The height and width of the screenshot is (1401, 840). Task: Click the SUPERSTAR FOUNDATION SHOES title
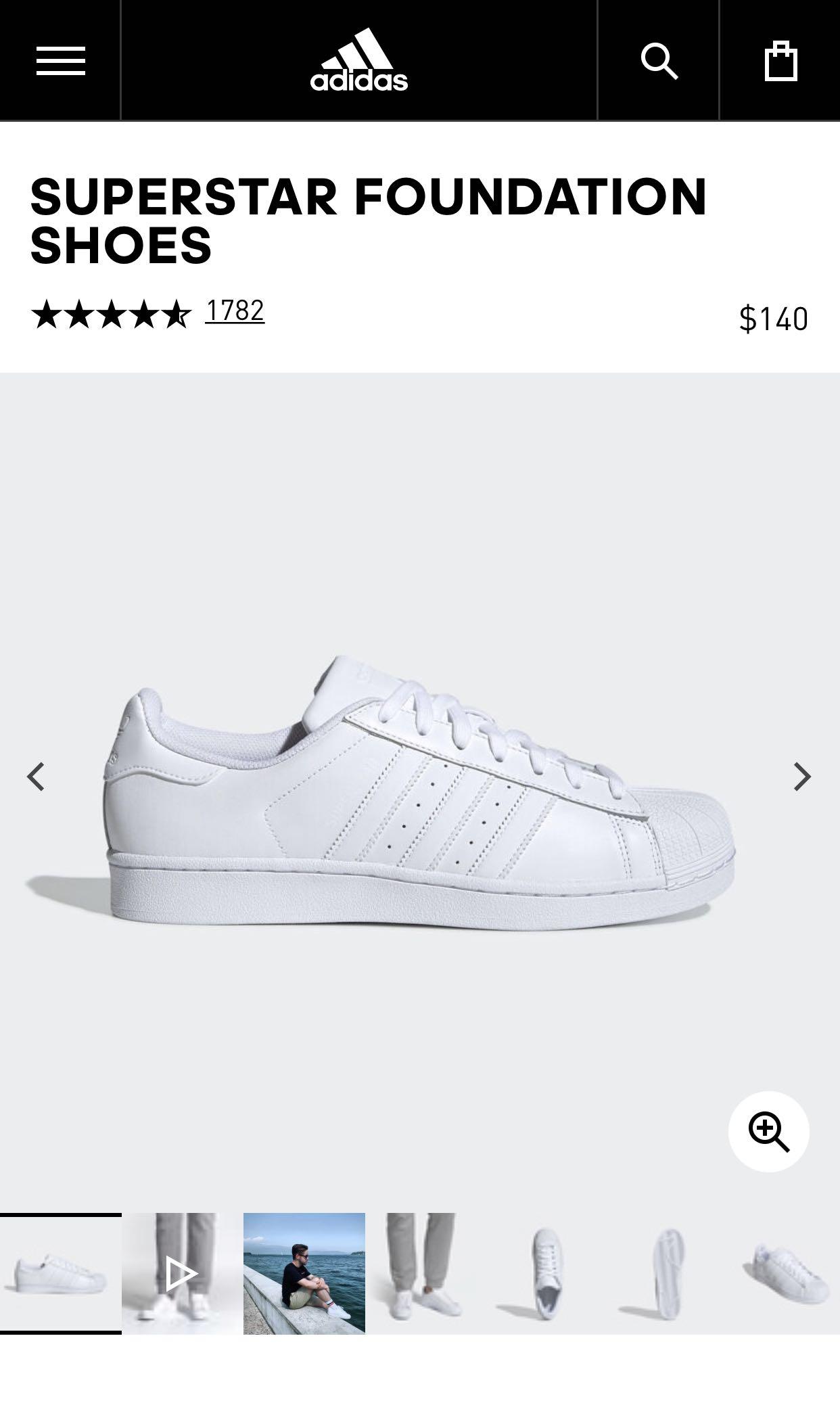(369, 220)
